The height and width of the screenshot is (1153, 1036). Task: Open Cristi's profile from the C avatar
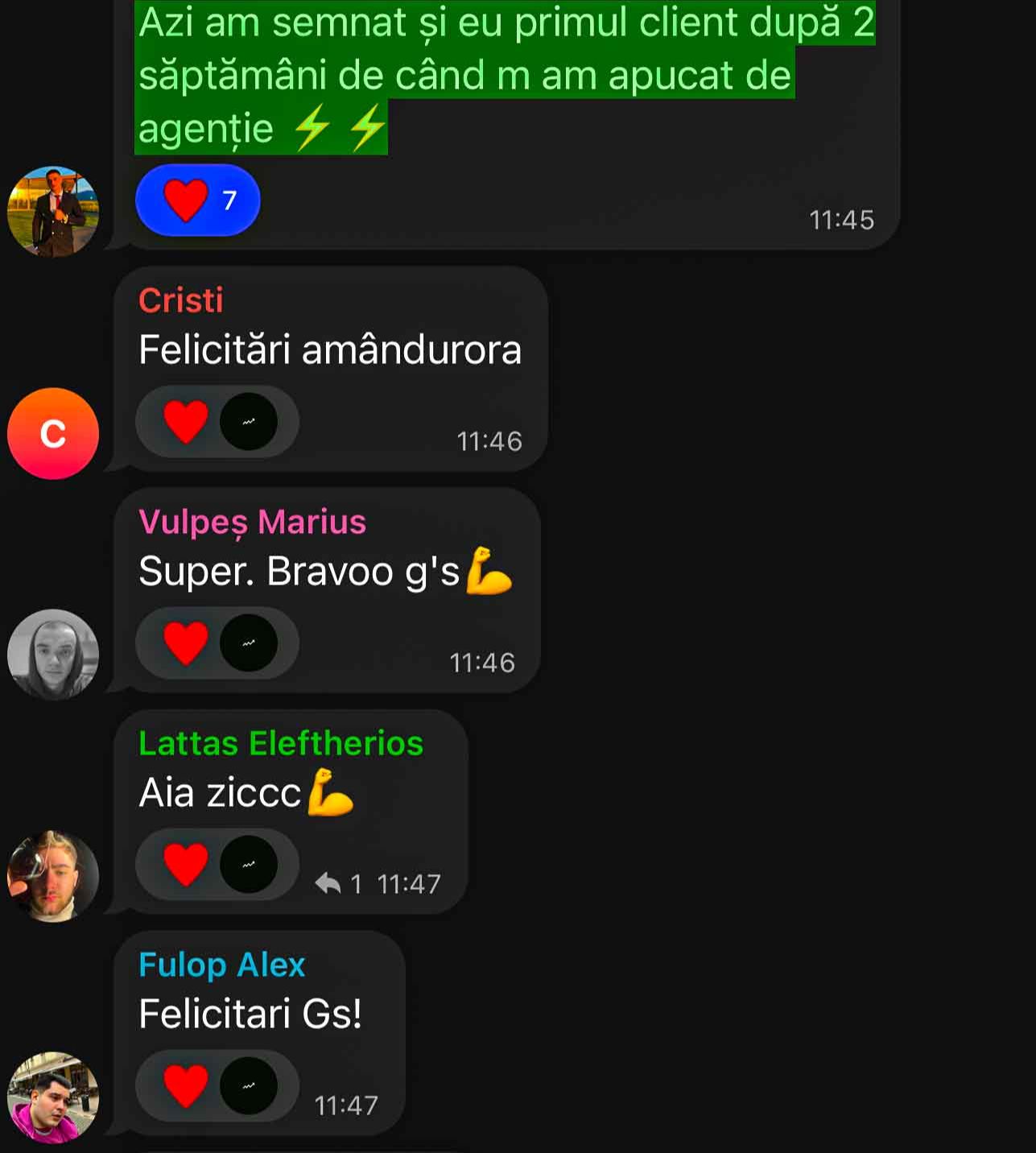point(53,434)
